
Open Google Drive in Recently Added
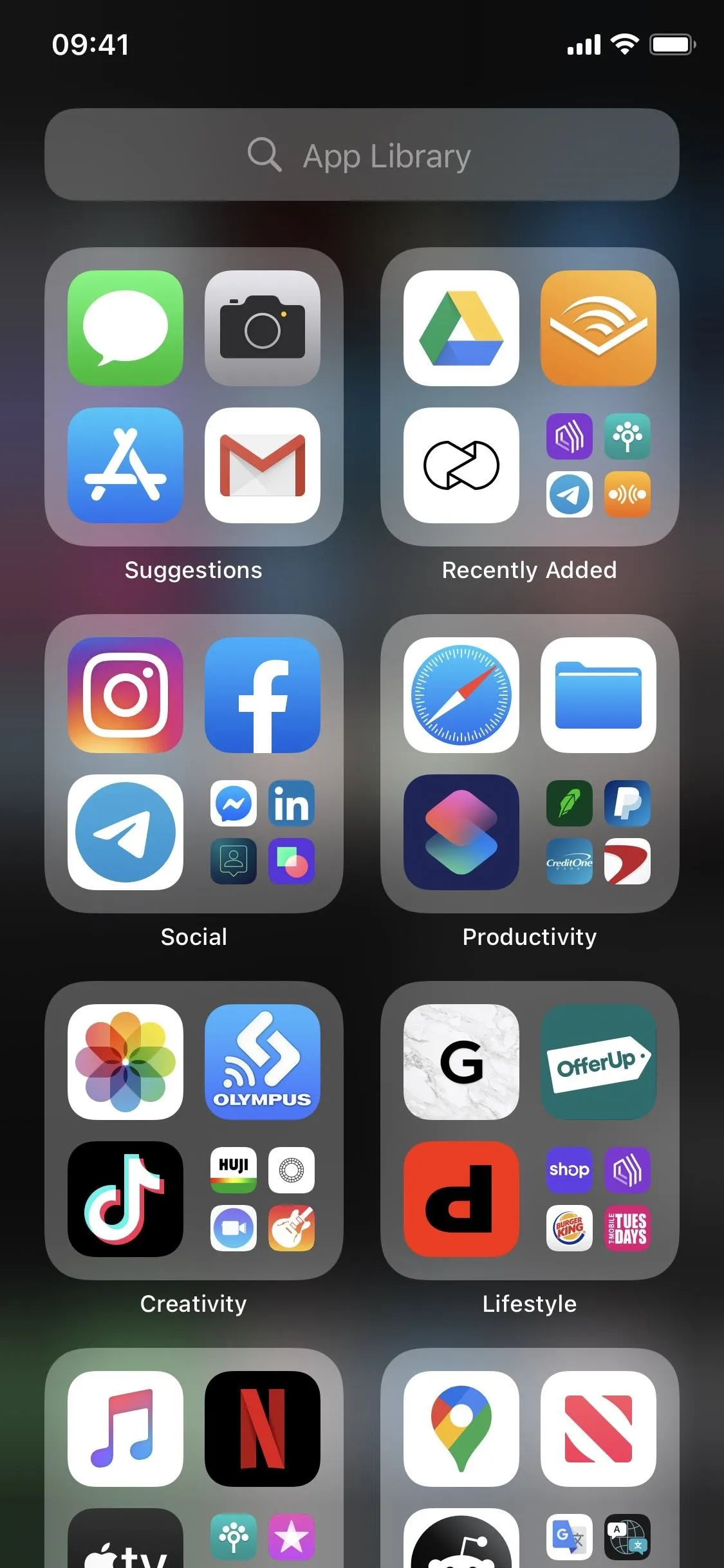pos(461,328)
